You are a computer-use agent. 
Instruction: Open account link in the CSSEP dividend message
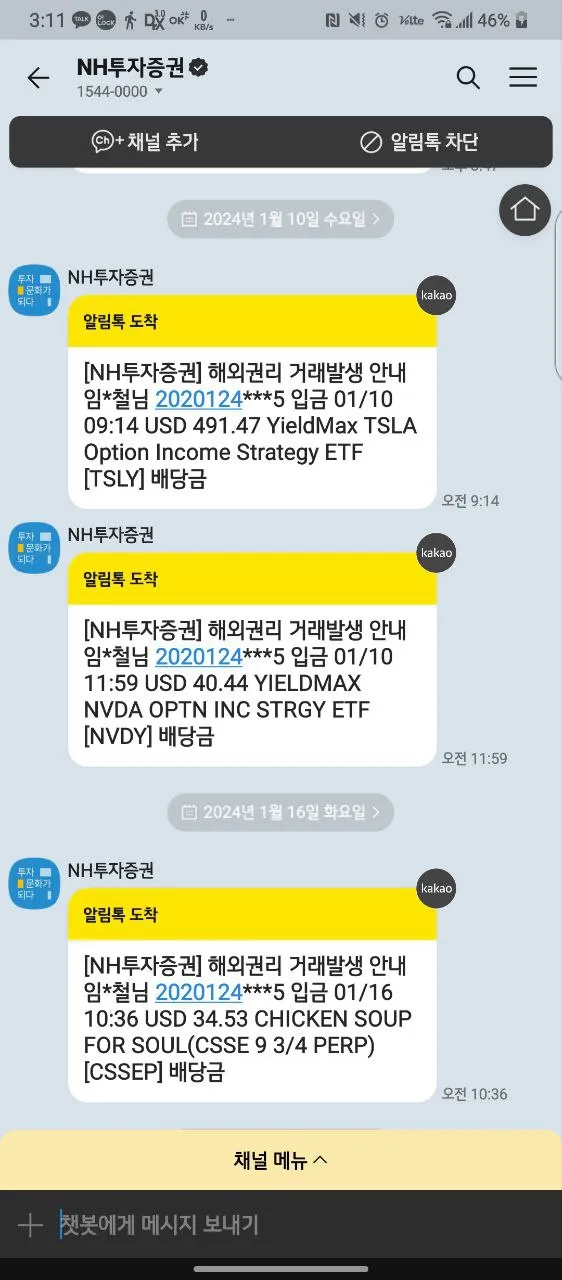tap(199, 992)
